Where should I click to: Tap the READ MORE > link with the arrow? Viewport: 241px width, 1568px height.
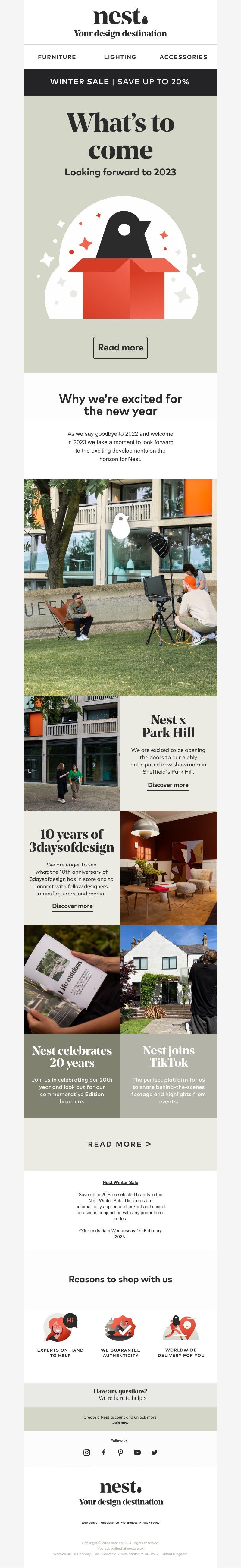[120, 1144]
